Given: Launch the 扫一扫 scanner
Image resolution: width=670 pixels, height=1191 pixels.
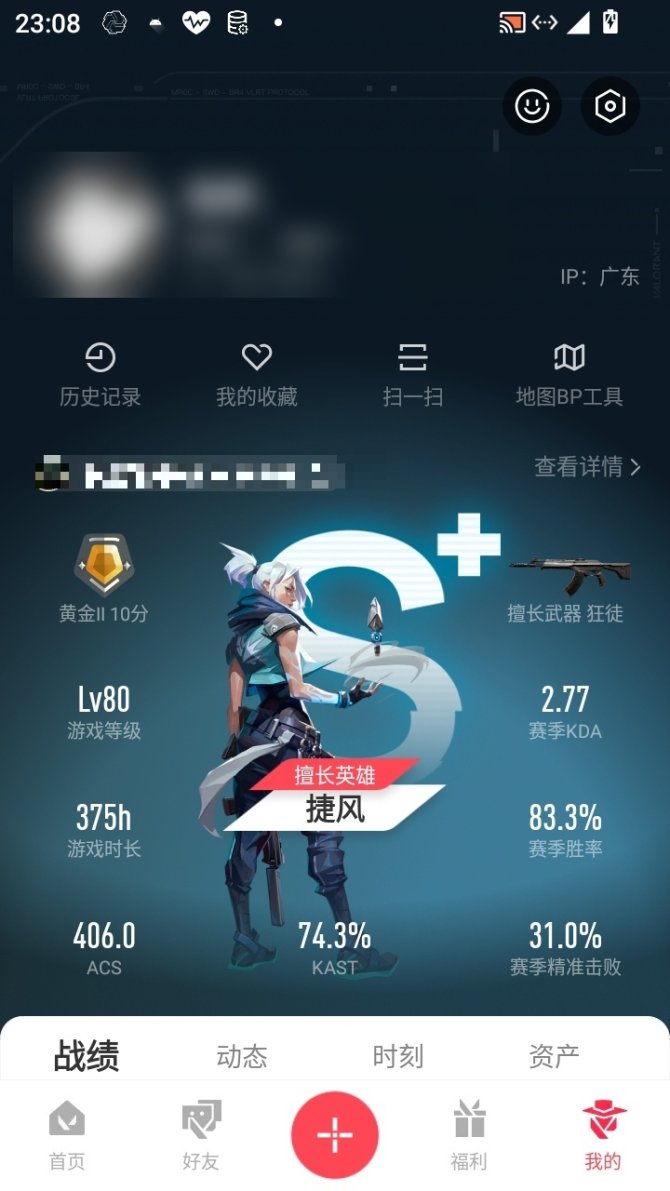Looking at the screenshot, I should 412,374.
